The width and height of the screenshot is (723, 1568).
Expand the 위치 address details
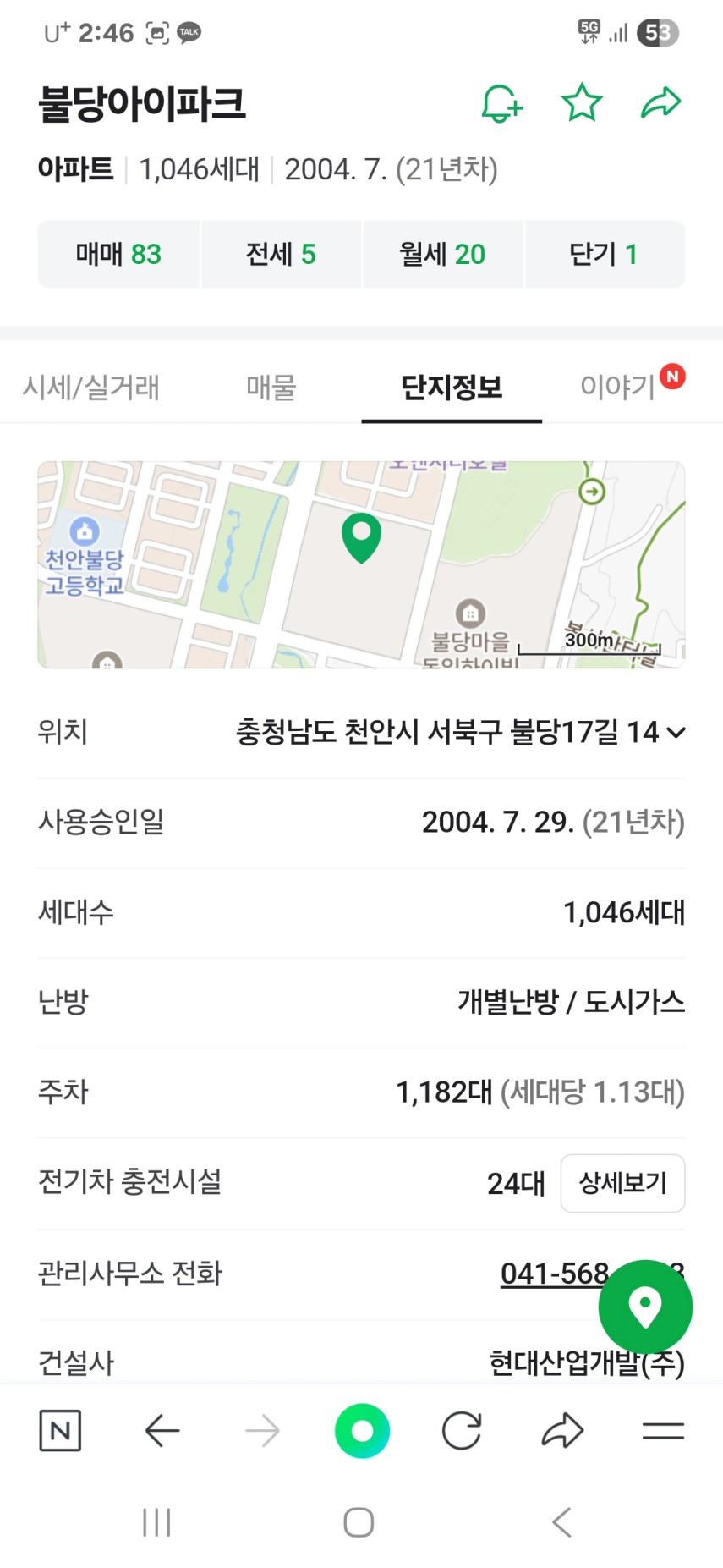tap(676, 733)
